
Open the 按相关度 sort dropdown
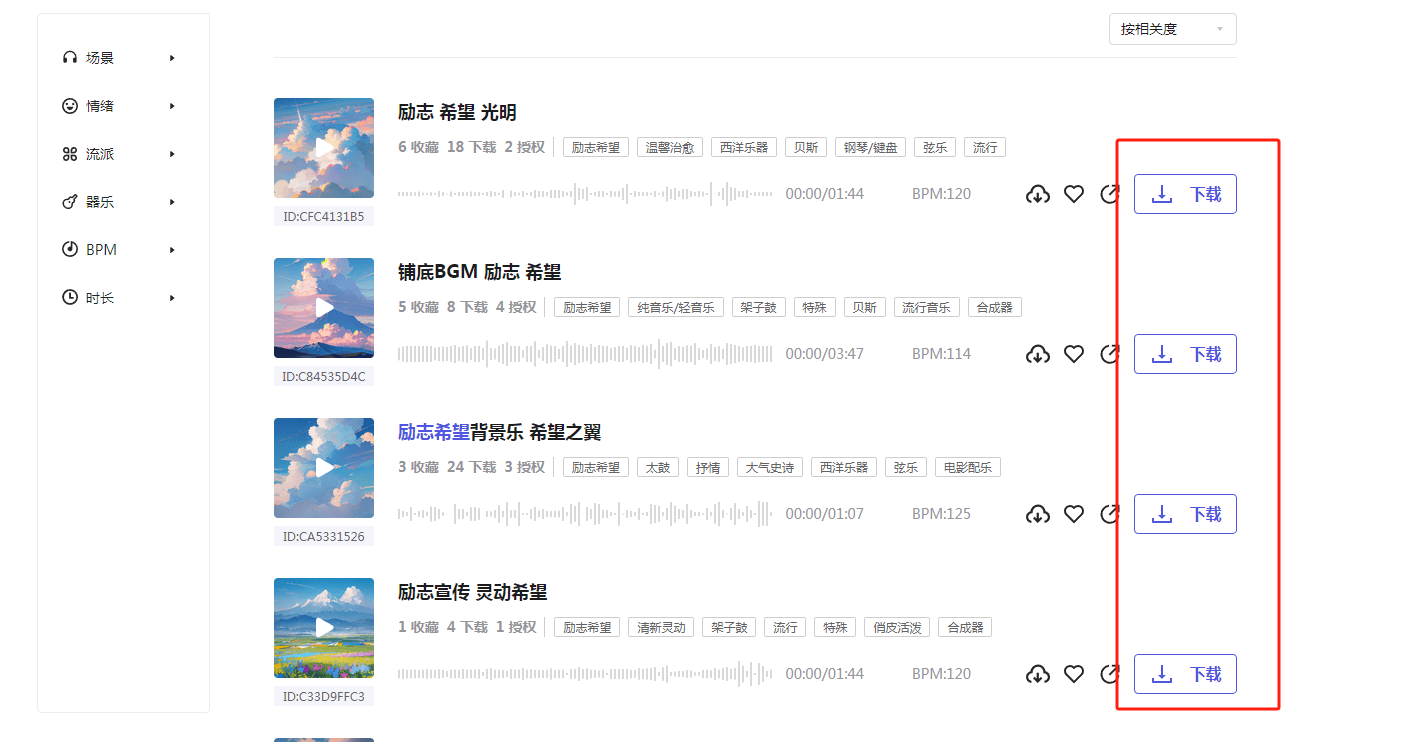(1172, 29)
